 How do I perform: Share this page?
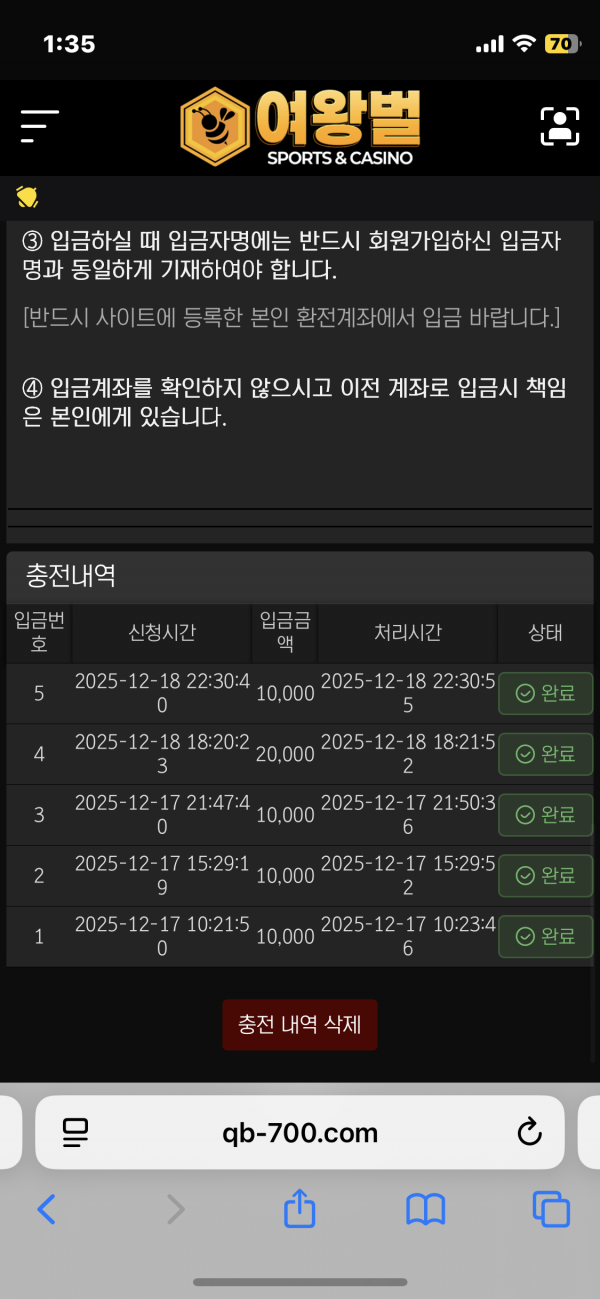point(299,1210)
